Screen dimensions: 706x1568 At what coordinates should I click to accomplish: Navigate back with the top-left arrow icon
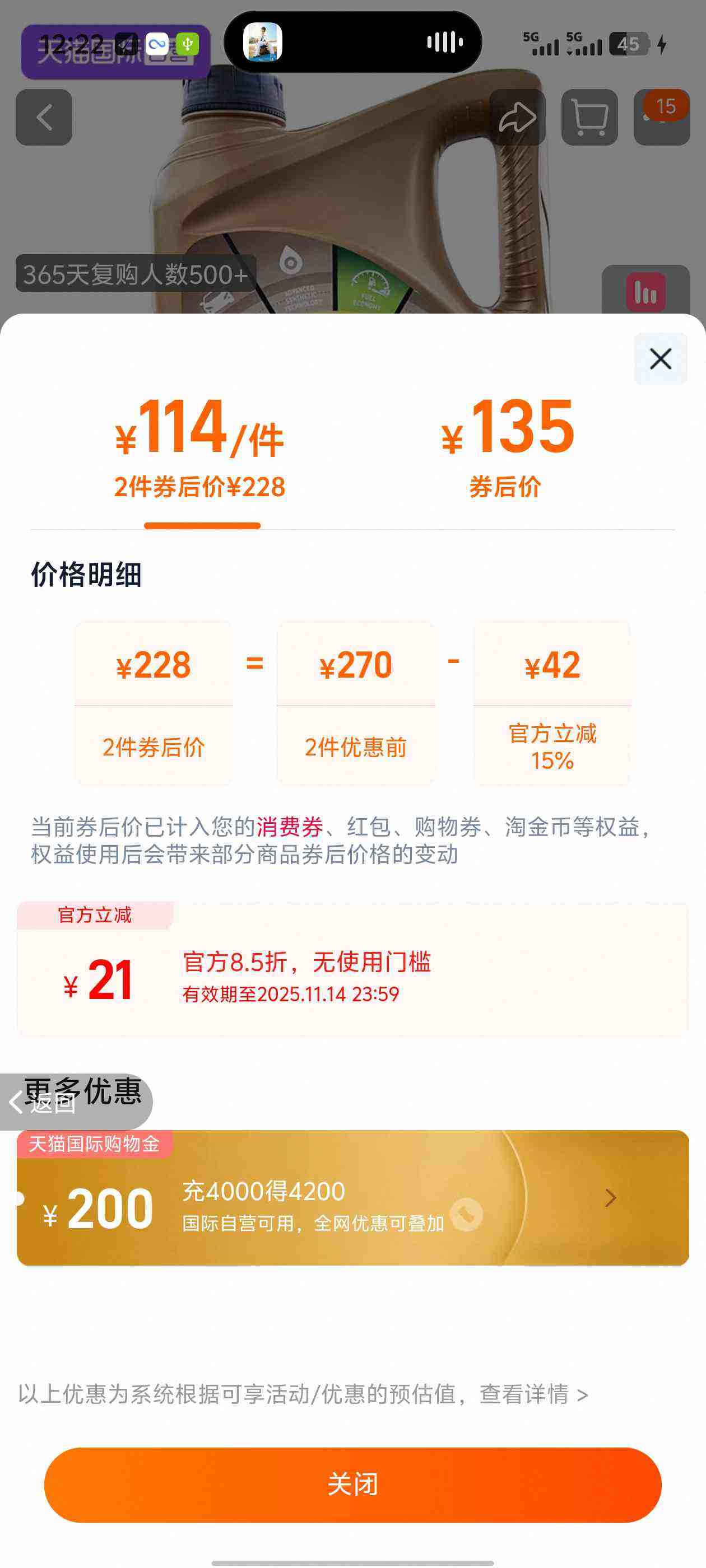click(x=44, y=117)
